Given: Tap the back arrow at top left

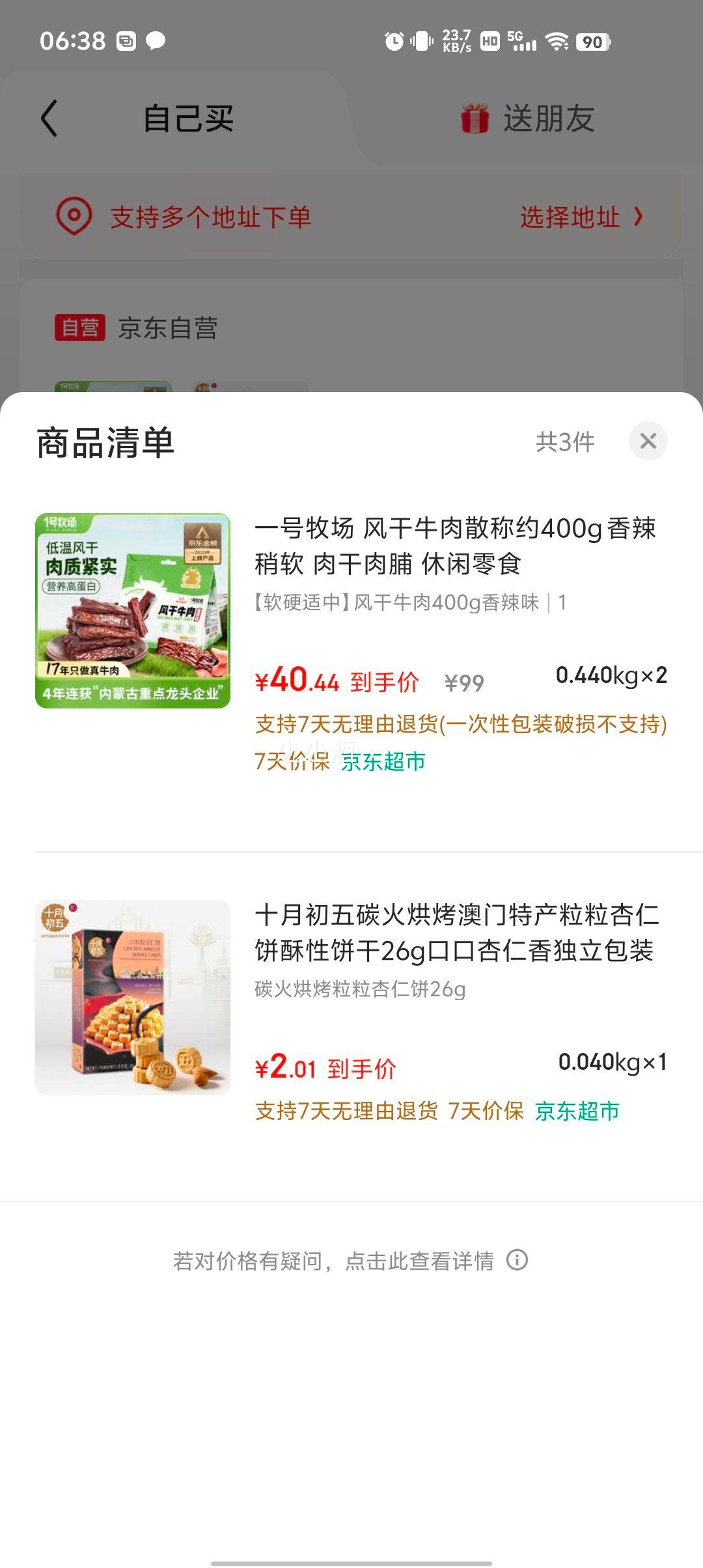Looking at the screenshot, I should (46, 117).
